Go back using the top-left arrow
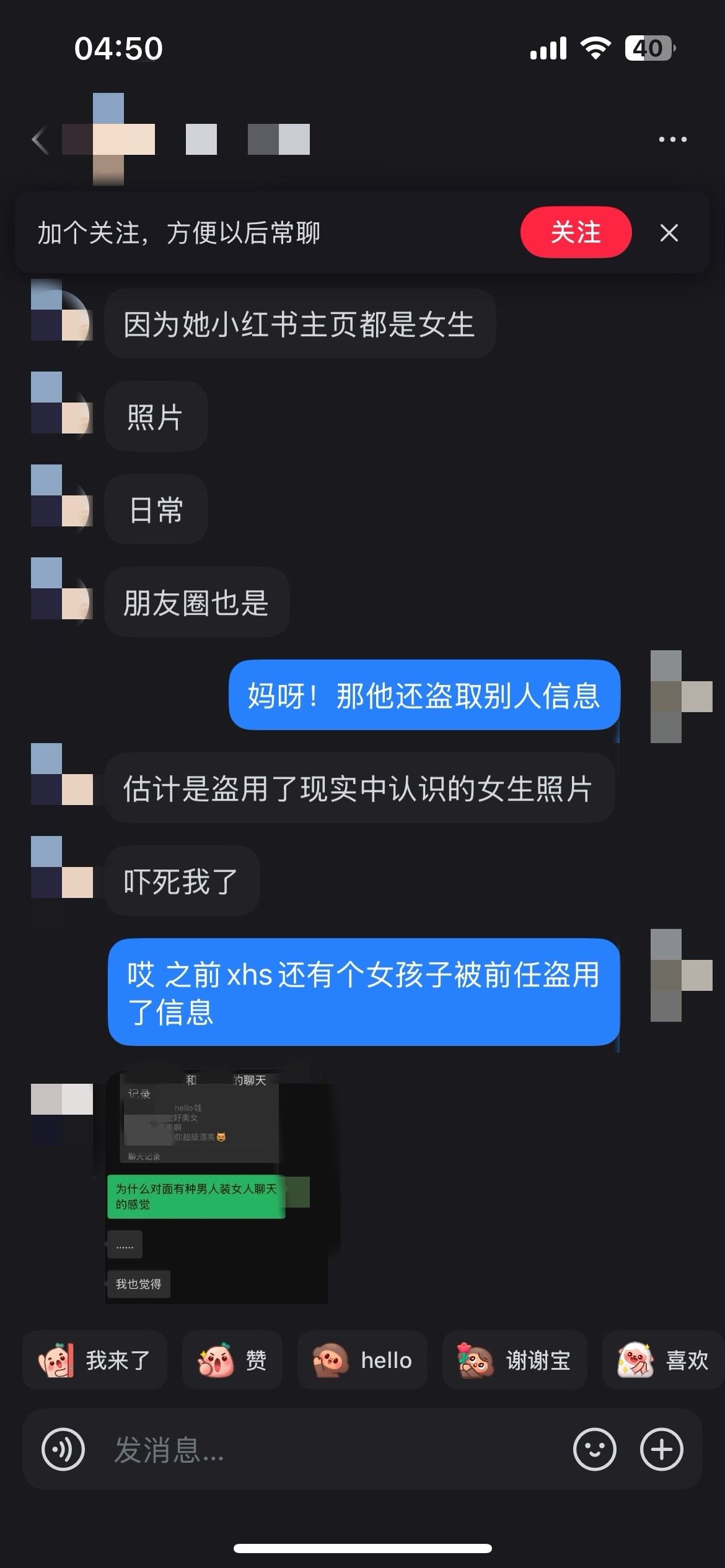The height and width of the screenshot is (1568, 725). pyautogui.click(x=40, y=140)
